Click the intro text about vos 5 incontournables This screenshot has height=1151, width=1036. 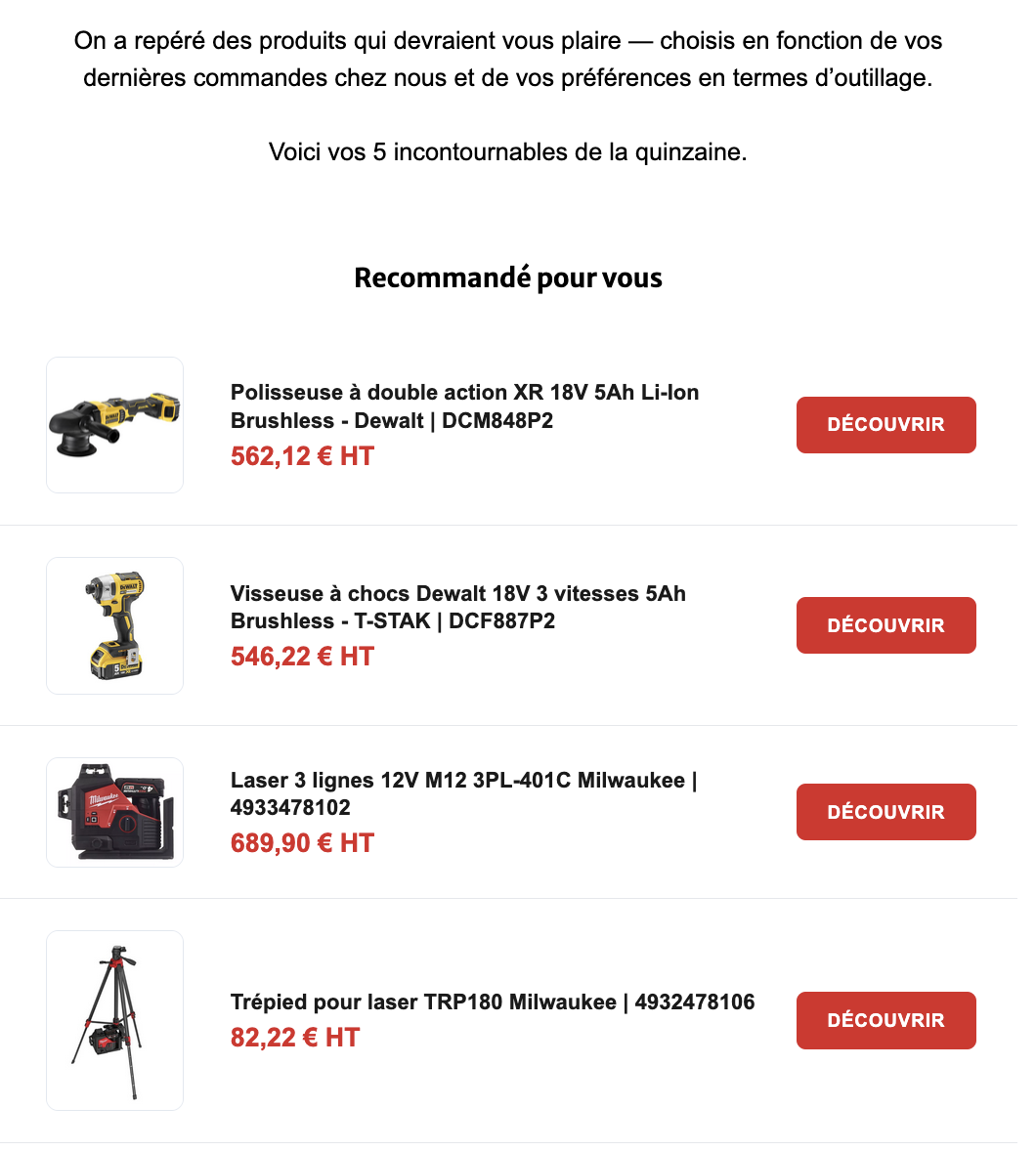coord(507,152)
